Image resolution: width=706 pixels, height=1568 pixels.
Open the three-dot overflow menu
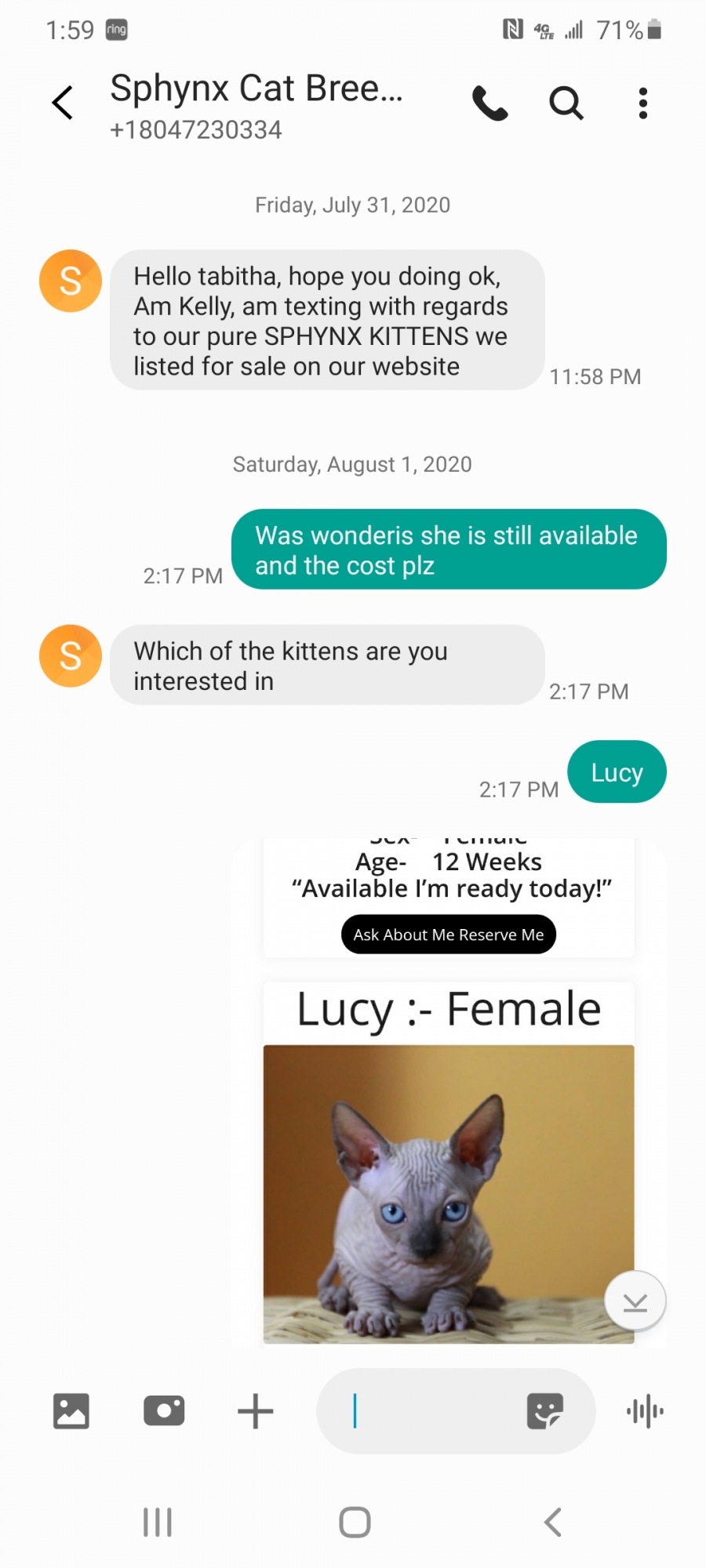point(643,103)
